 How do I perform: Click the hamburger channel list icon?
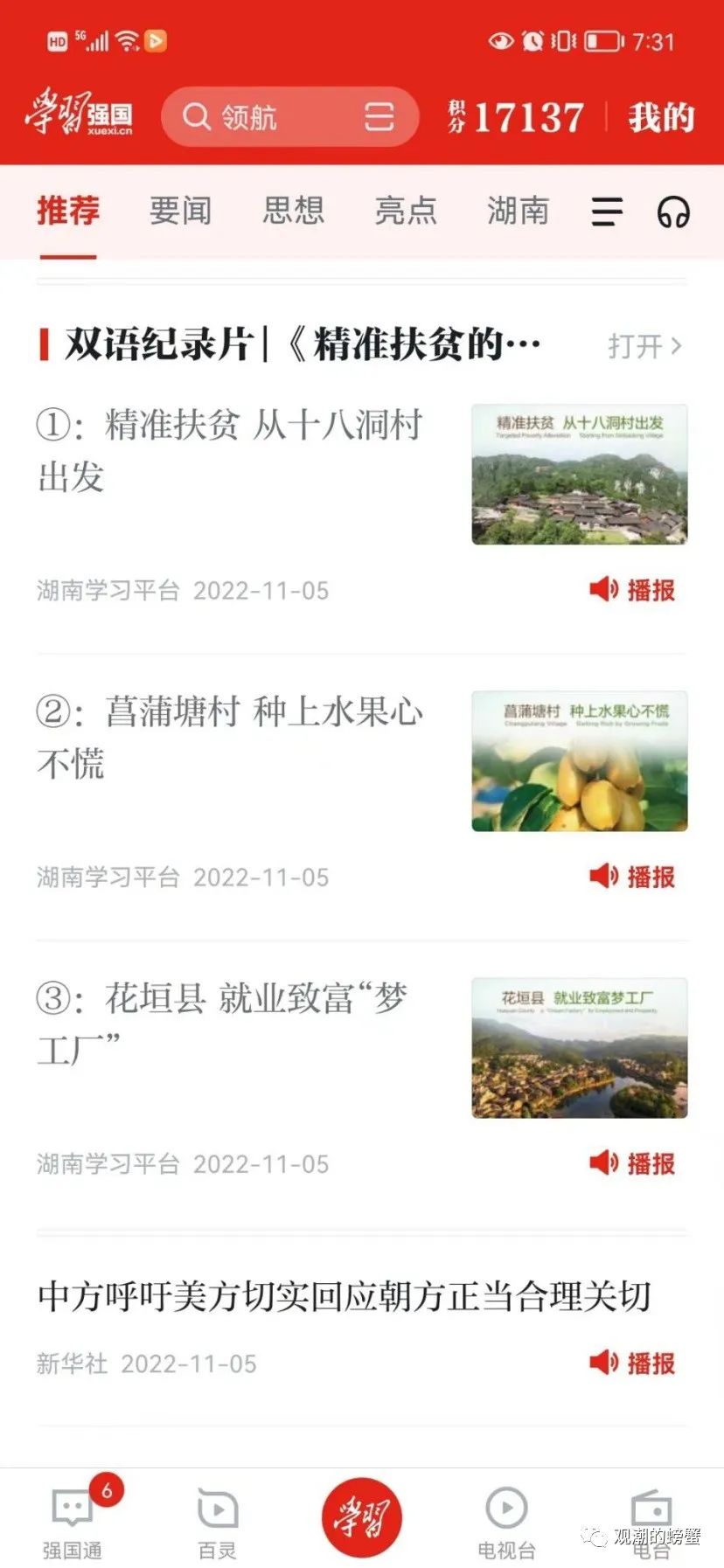coord(607,212)
